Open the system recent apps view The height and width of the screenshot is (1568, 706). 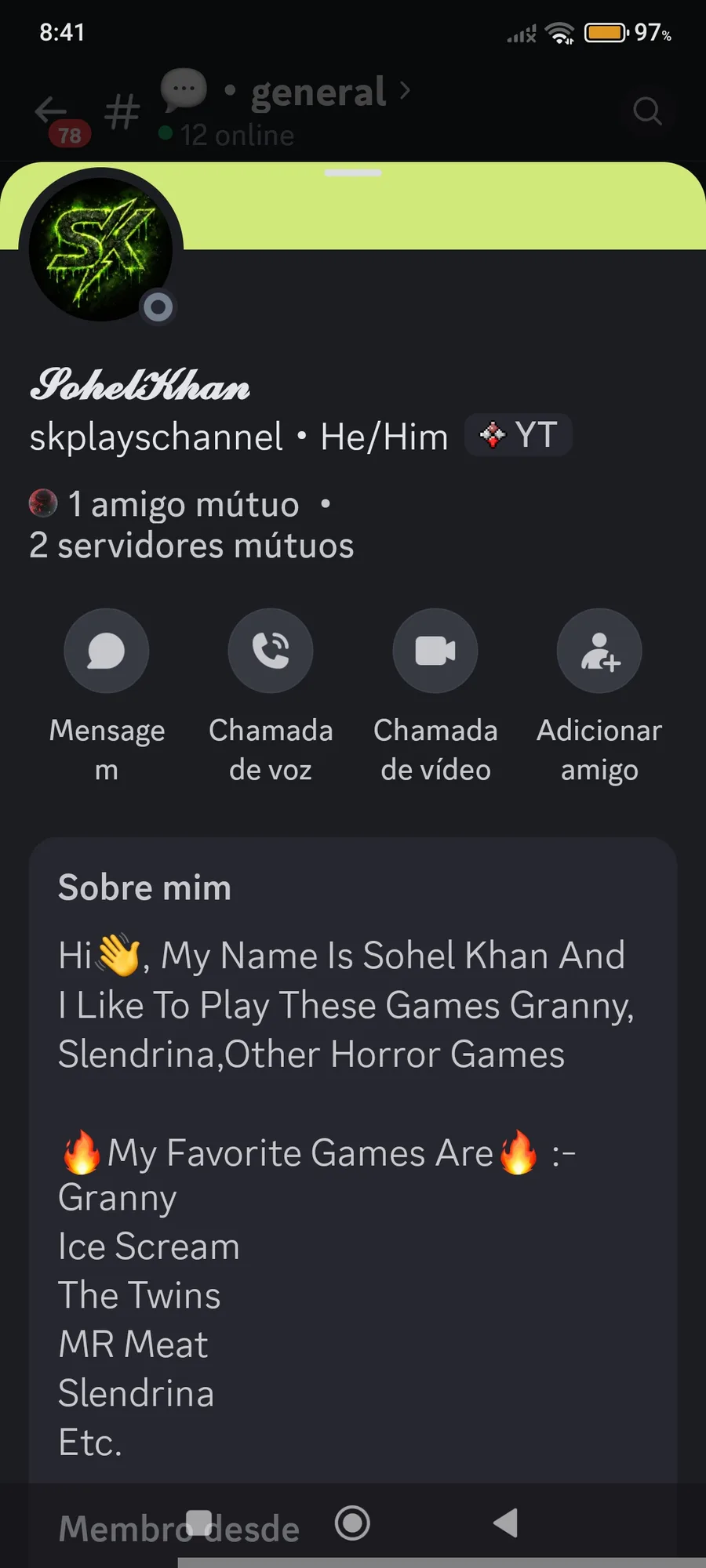coord(199,1523)
